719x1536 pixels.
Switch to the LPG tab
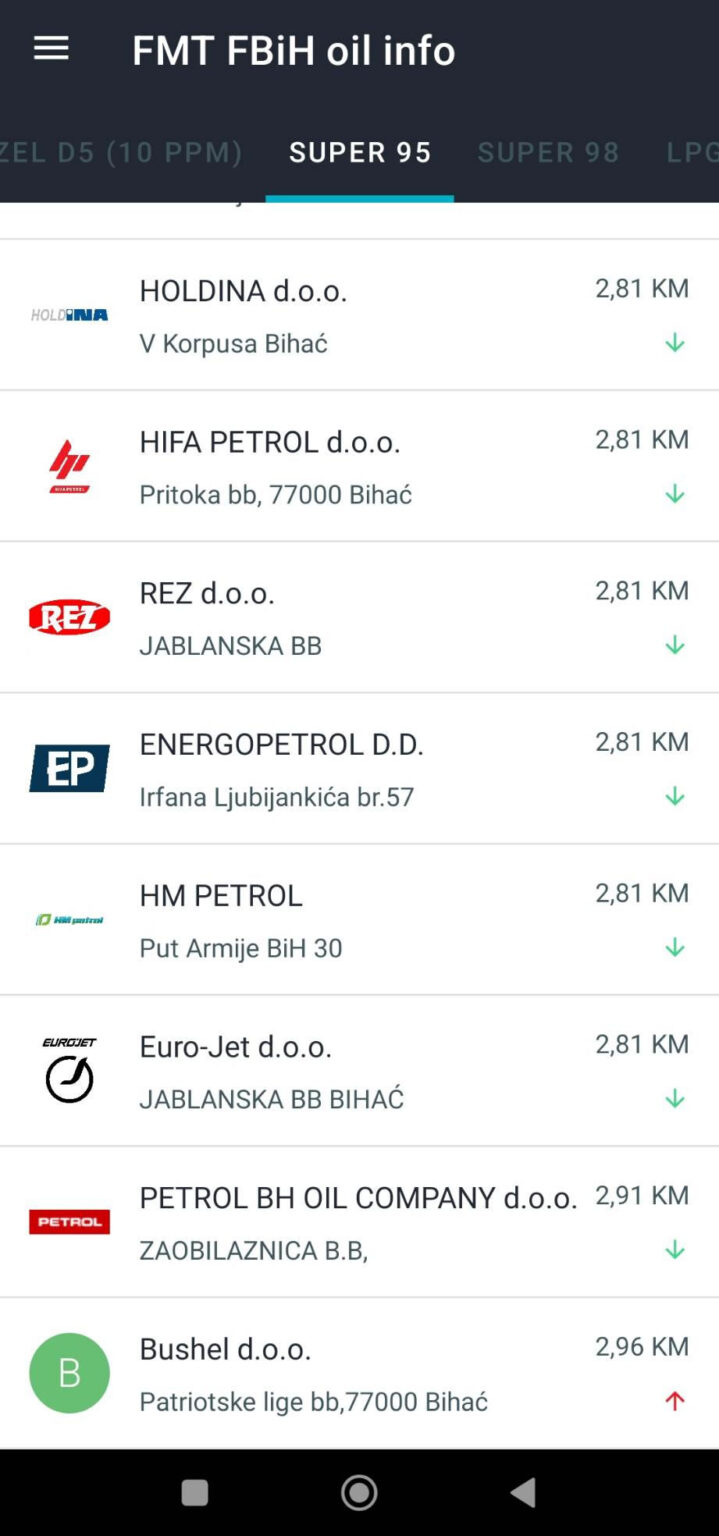tap(692, 152)
